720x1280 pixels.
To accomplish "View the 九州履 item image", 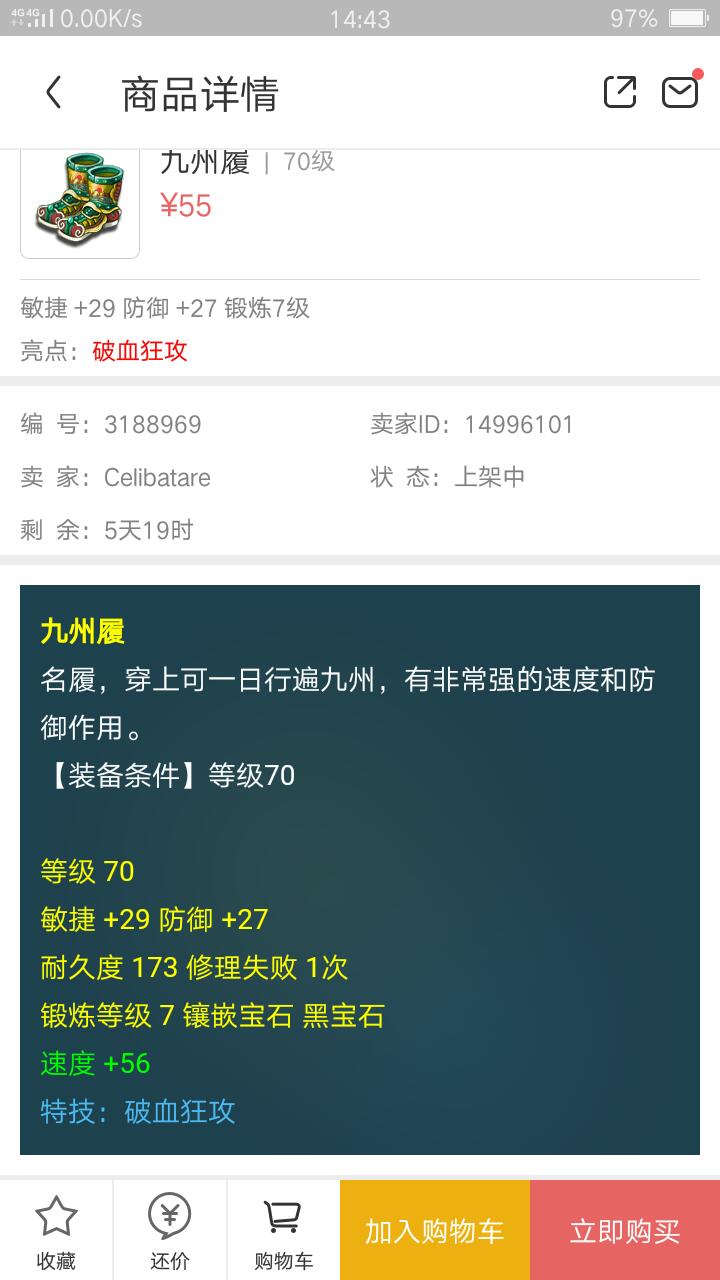I will click(x=80, y=202).
